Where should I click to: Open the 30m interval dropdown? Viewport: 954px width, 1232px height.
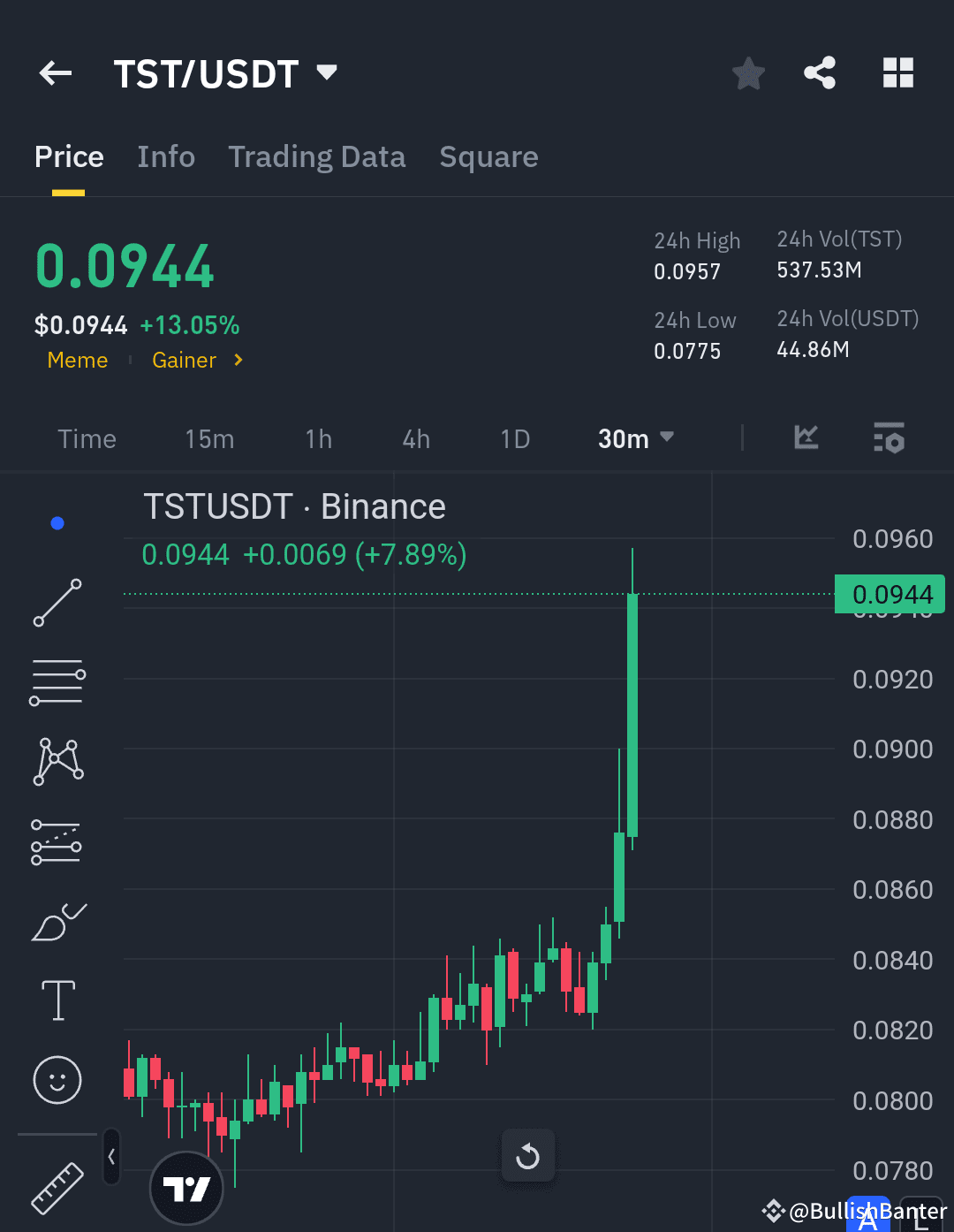pyautogui.click(x=635, y=437)
